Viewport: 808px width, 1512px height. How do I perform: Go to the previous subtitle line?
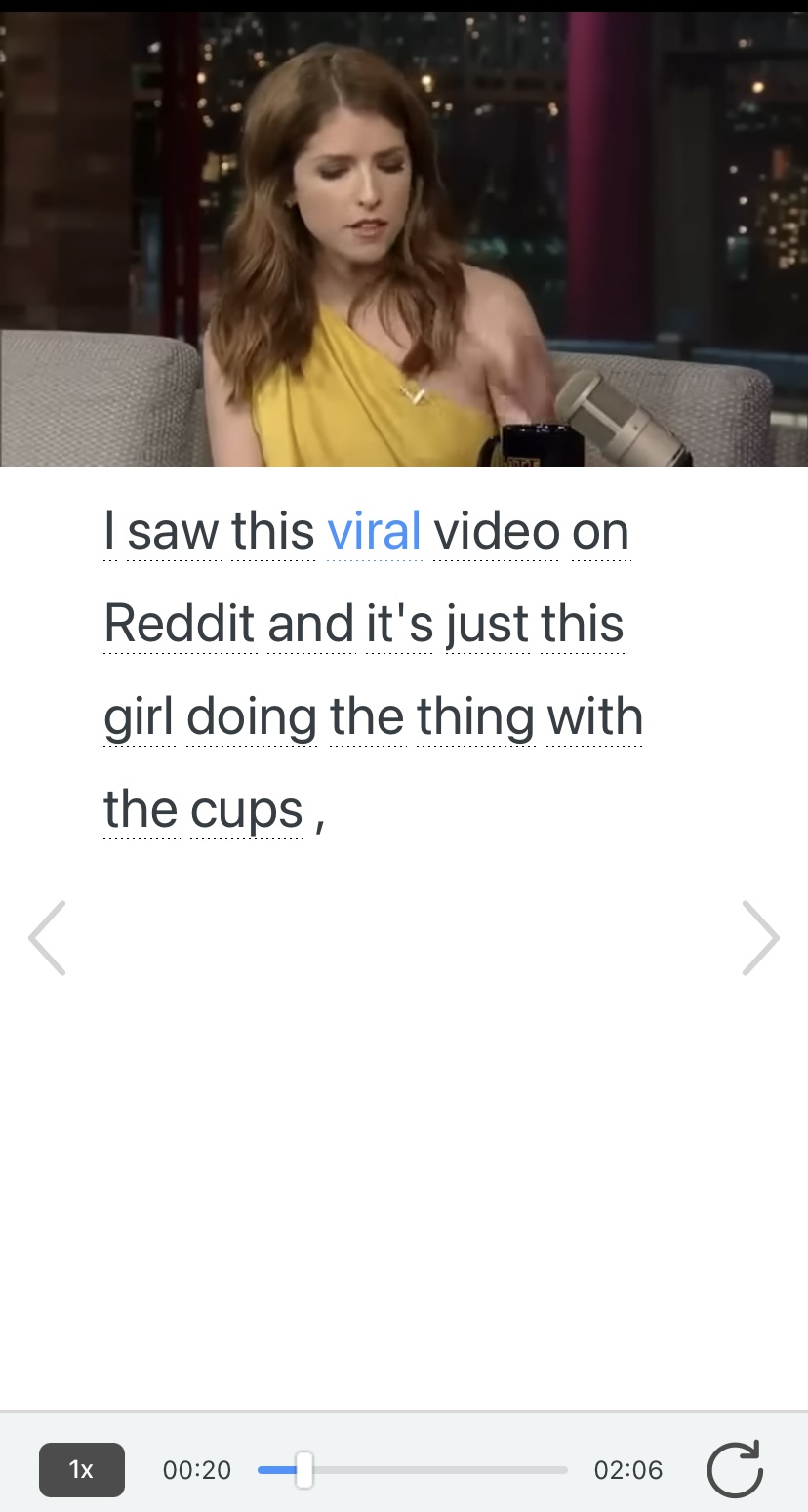pos(47,938)
